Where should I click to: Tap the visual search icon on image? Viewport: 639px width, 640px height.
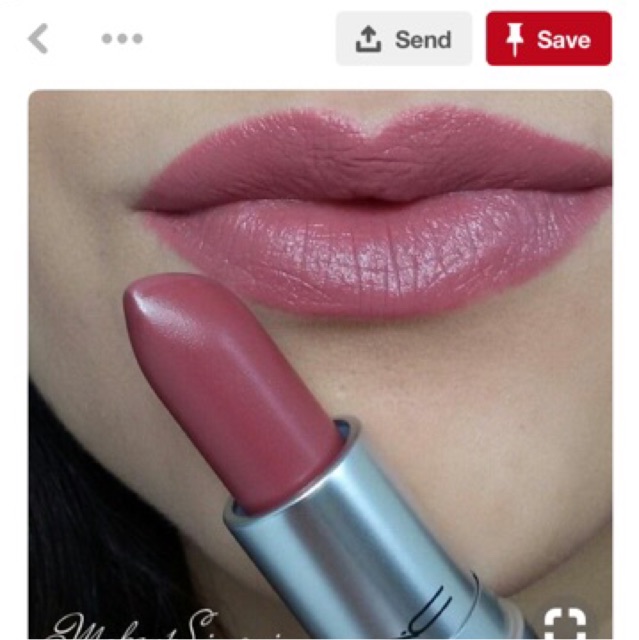pos(565,620)
